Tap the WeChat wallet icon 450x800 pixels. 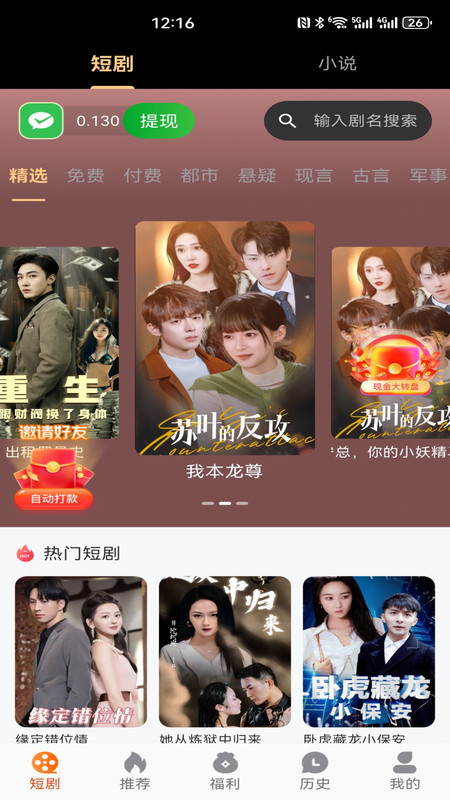pyautogui.click(x=41, y=121)
